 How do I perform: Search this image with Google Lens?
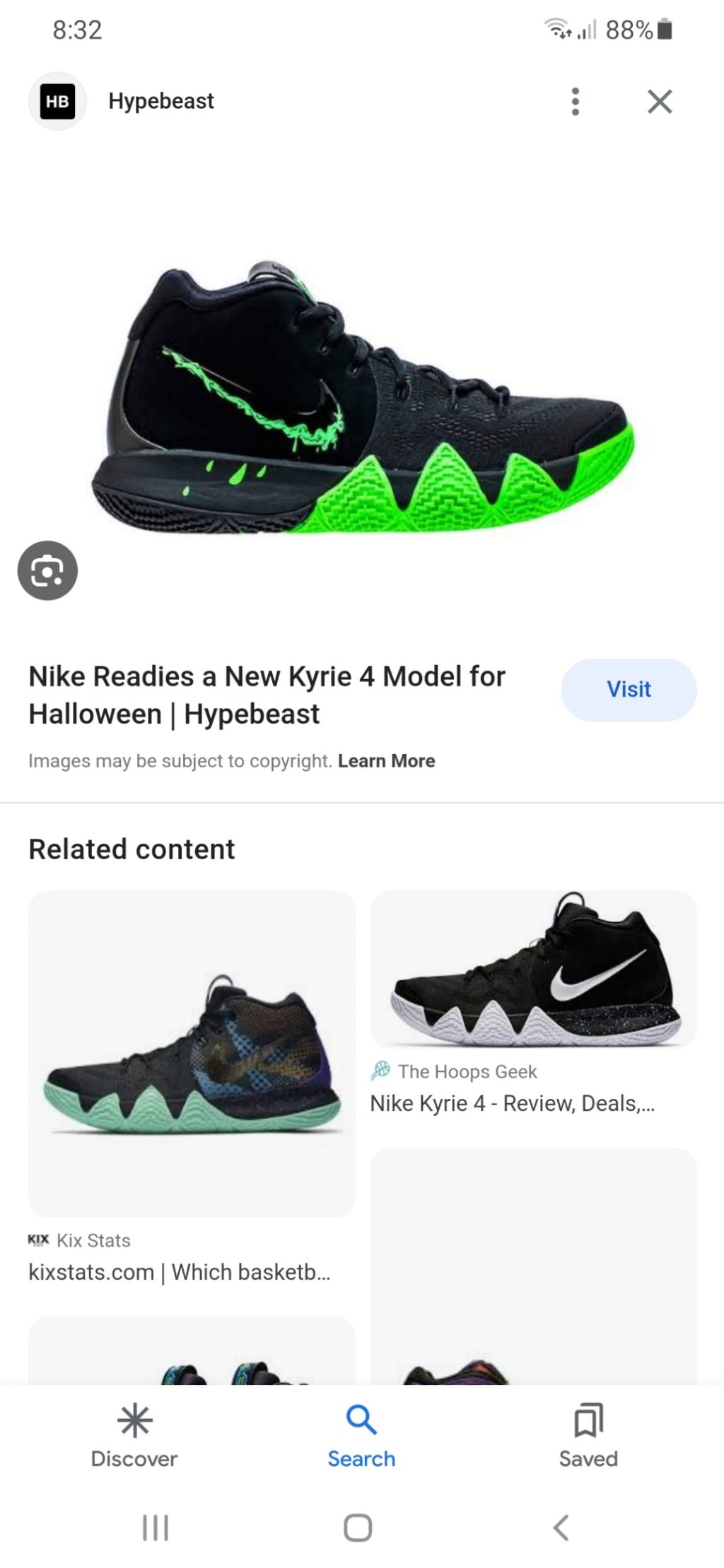click(x=47, y=570)
